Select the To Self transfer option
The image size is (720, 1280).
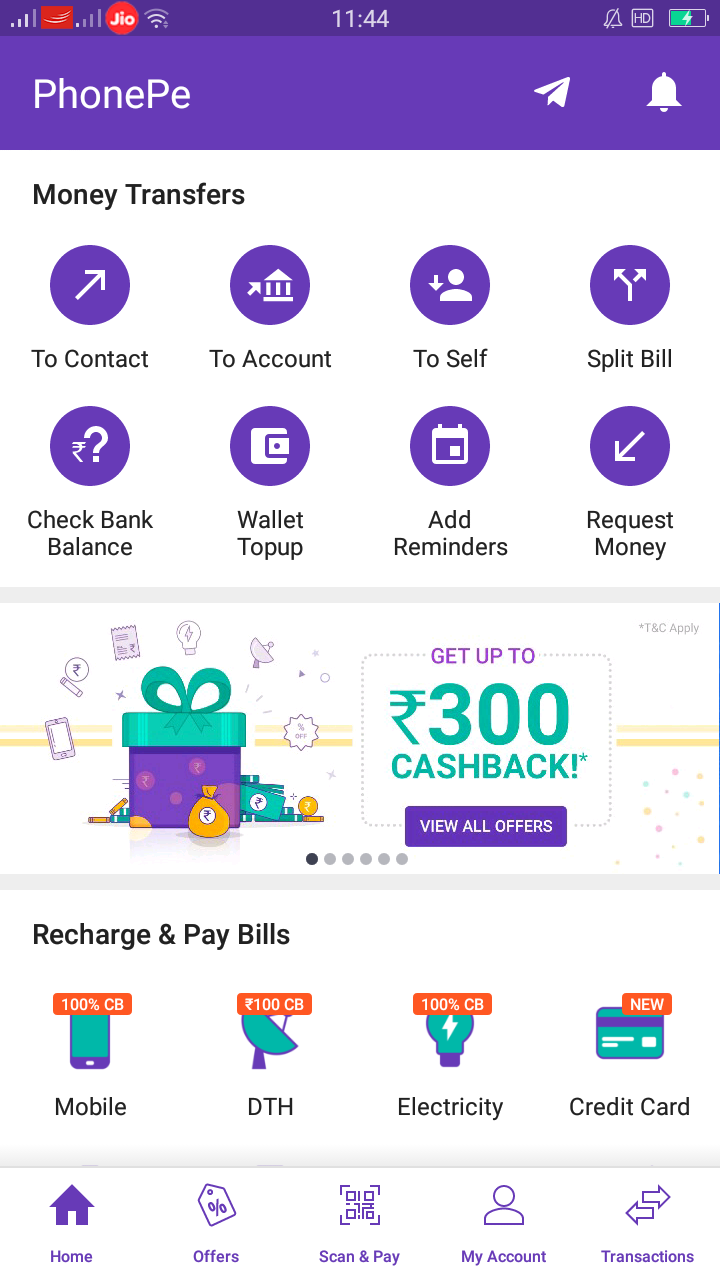click(x=450, y=286)
